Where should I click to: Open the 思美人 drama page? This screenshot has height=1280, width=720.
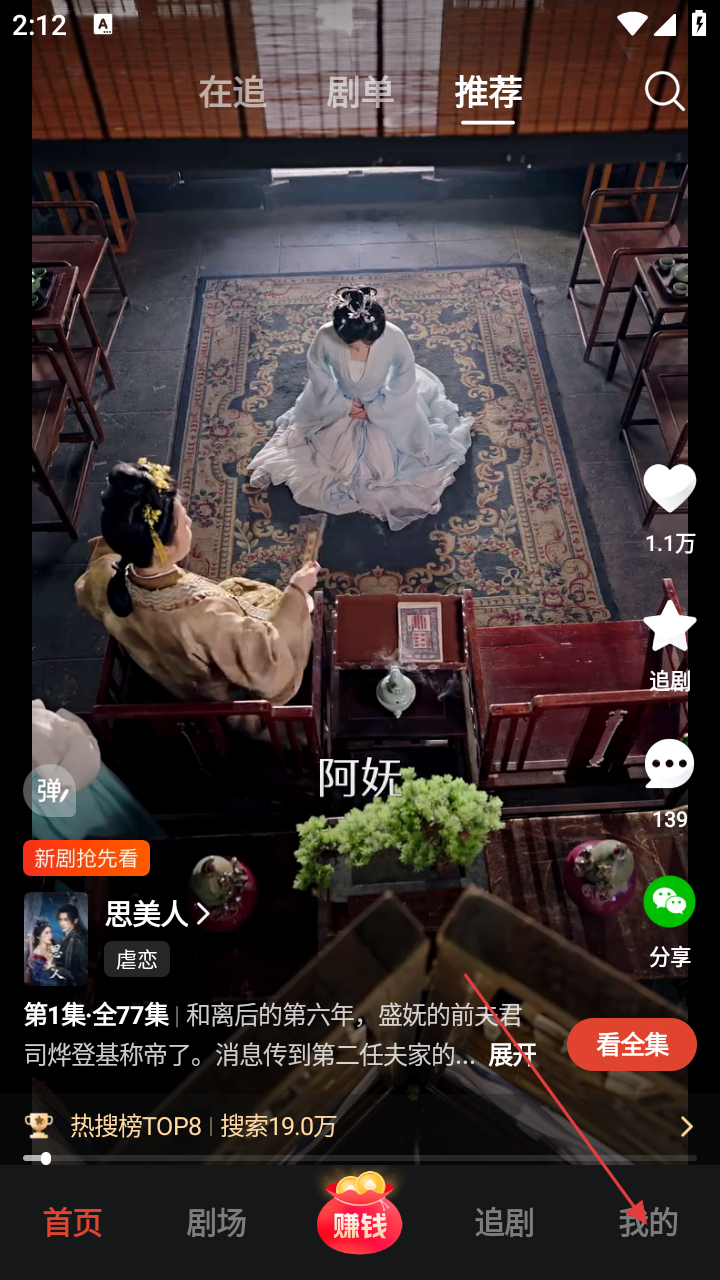pyautogui.click(x=157, y=913)
